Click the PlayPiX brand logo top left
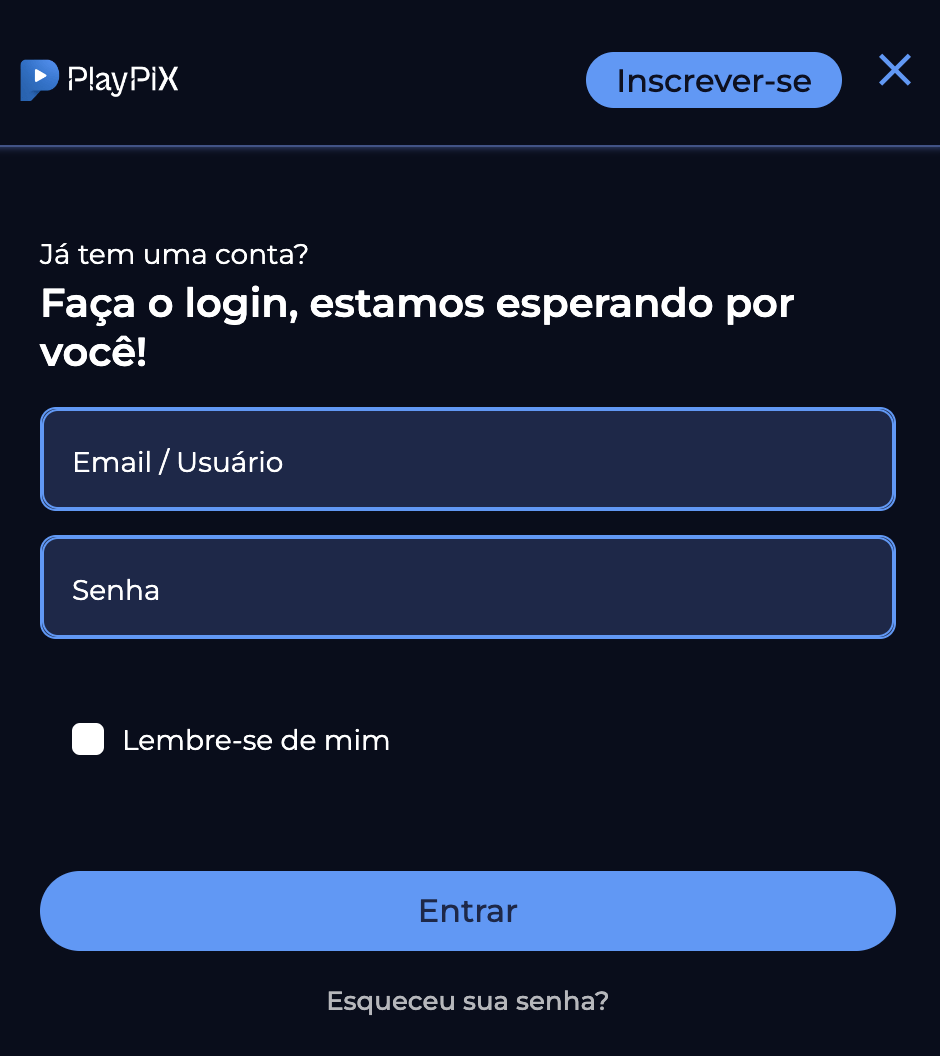 [98, 80]
